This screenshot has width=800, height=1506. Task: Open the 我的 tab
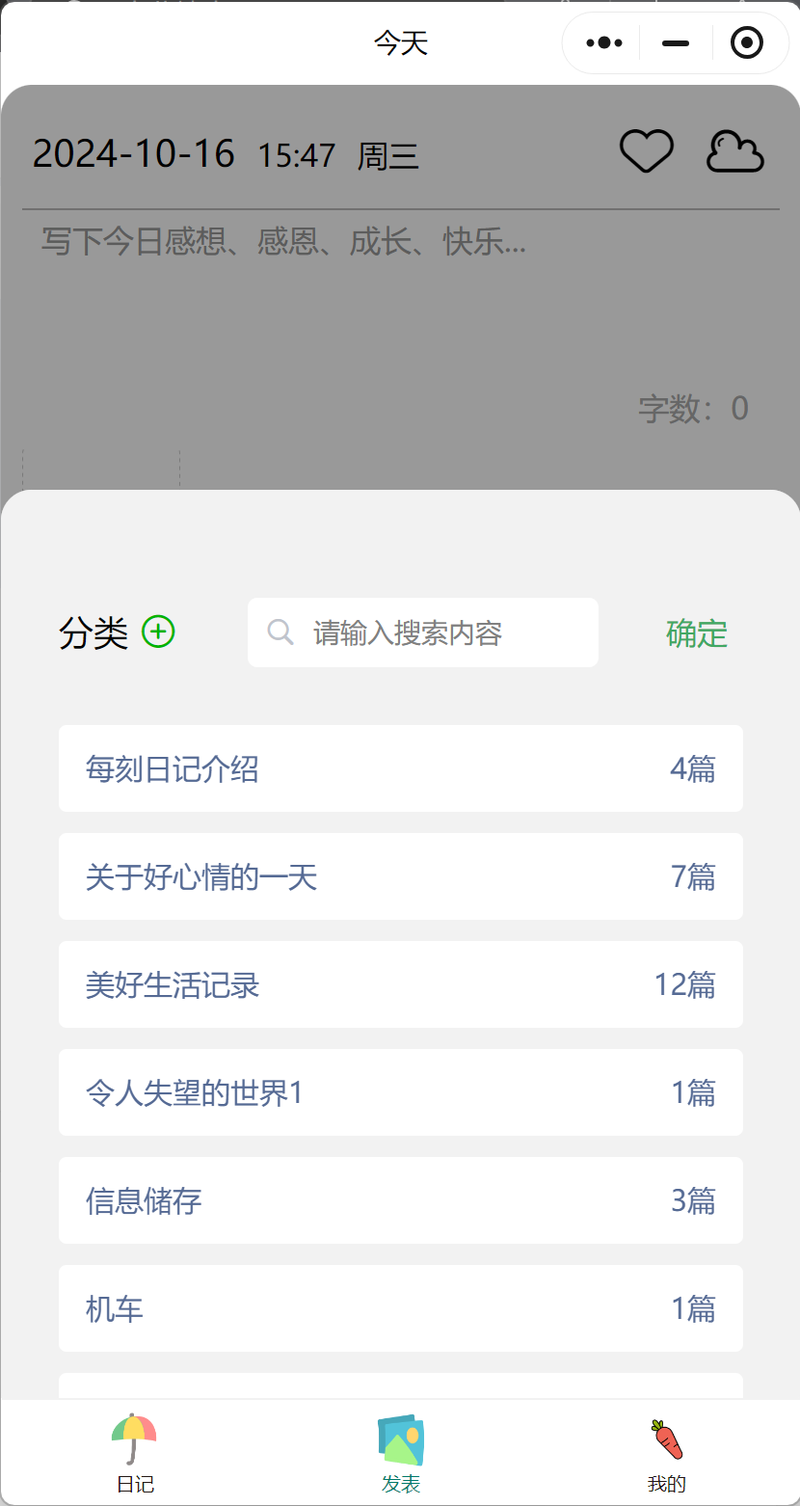coord(667,1453)
